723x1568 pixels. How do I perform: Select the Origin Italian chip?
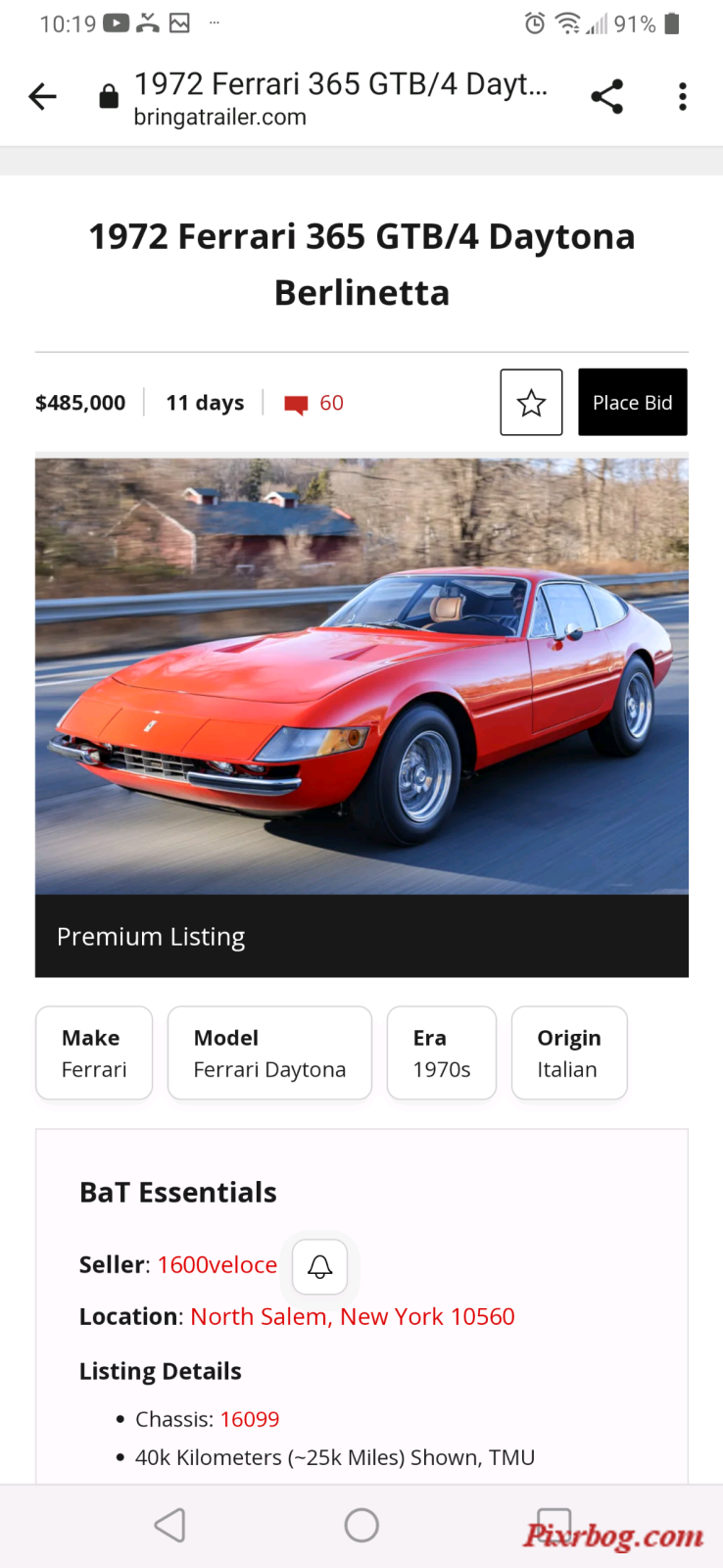pos(568,1053)
